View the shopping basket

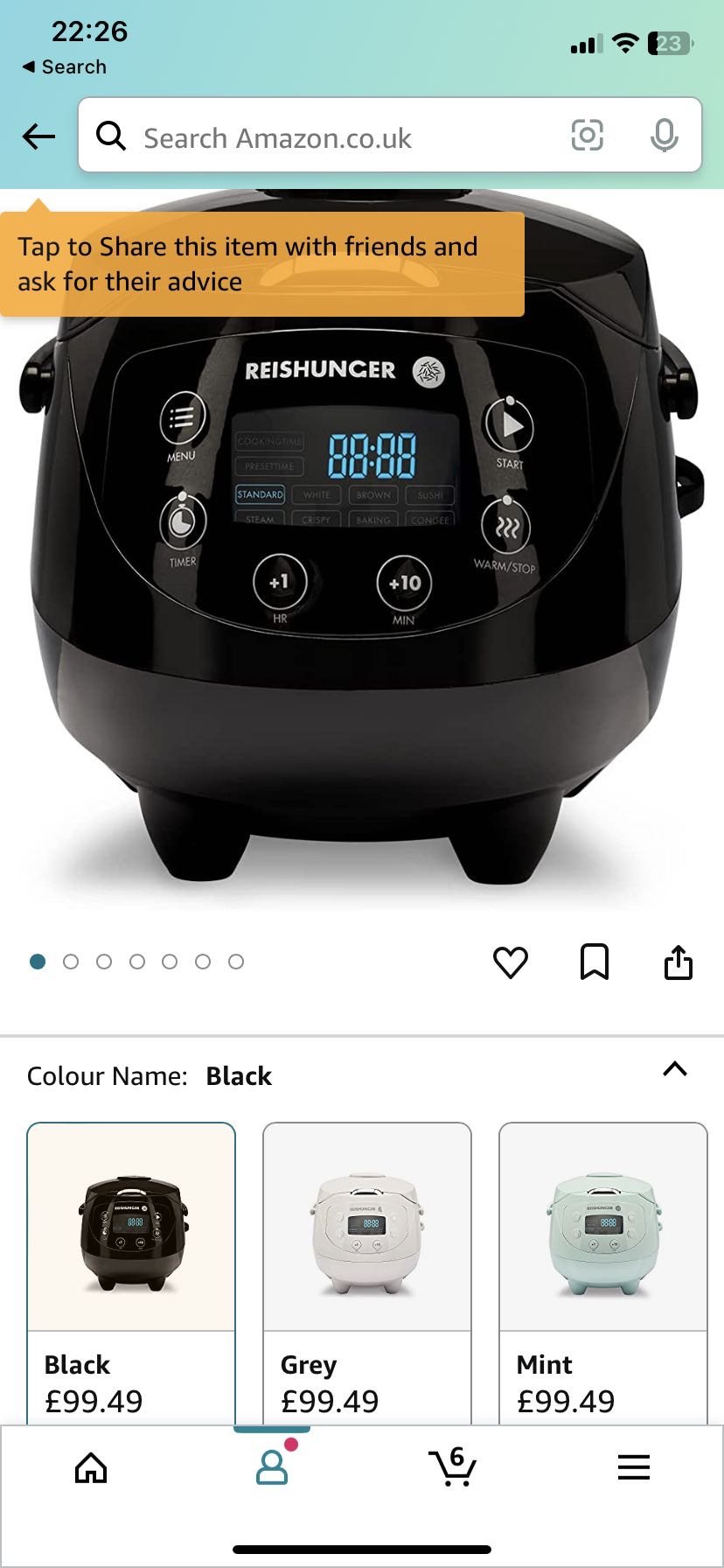(452, 1467)
